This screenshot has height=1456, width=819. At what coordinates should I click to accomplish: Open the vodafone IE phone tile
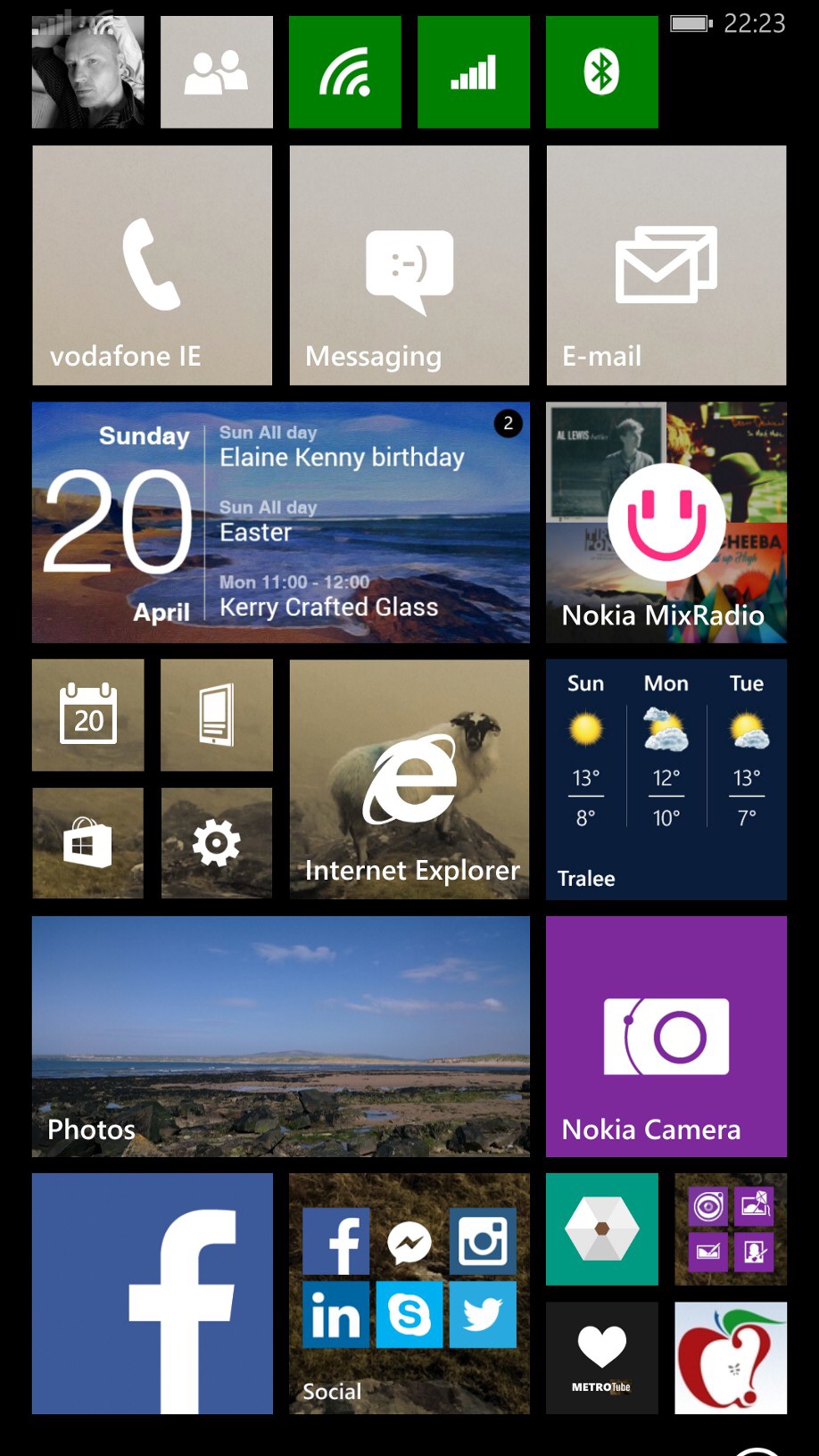[x=153, y=266]
